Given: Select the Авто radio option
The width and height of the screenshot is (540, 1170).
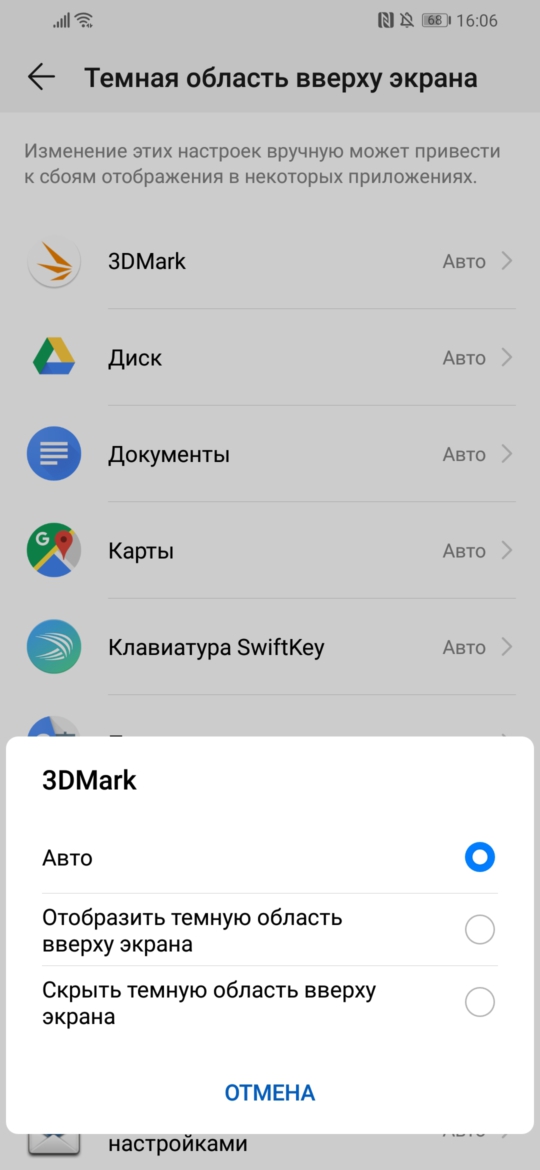Looking at the screenshot, I should click(x=270, y=857).
